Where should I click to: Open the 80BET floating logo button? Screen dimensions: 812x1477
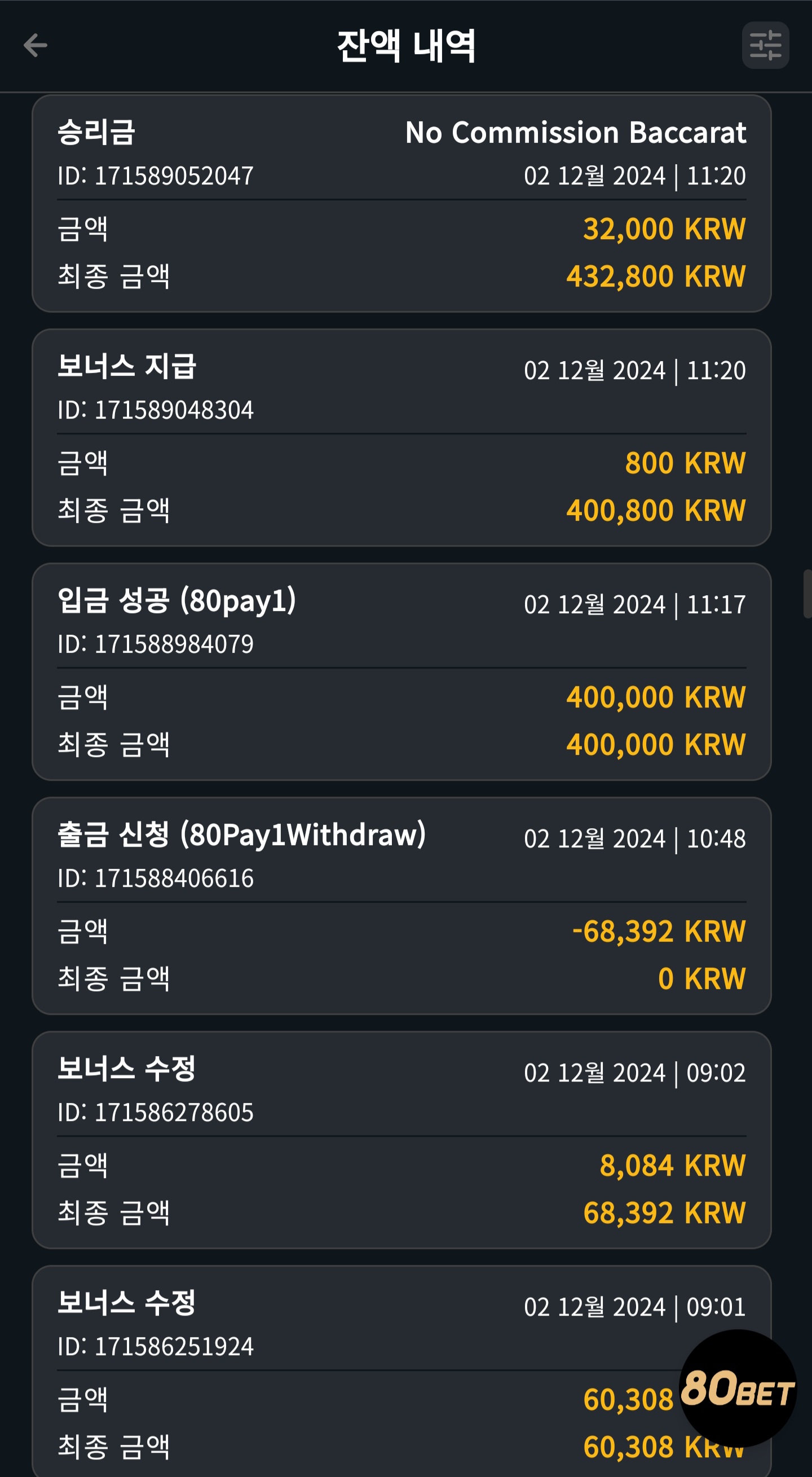[738, 1388]
